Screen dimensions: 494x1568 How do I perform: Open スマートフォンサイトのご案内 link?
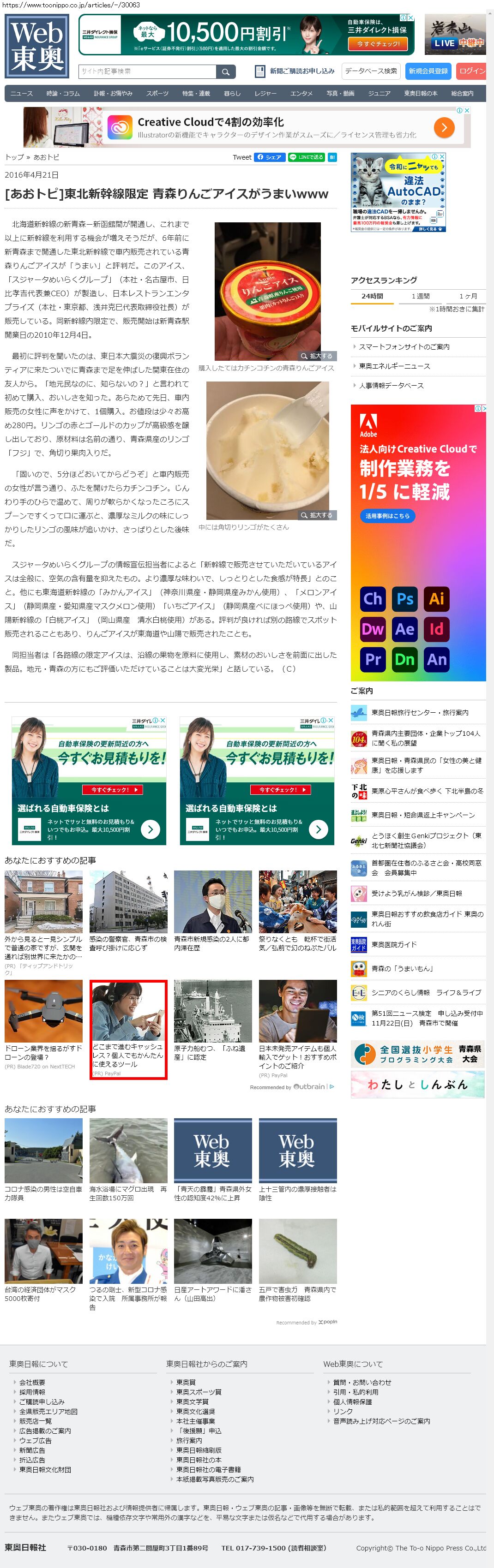404,347
